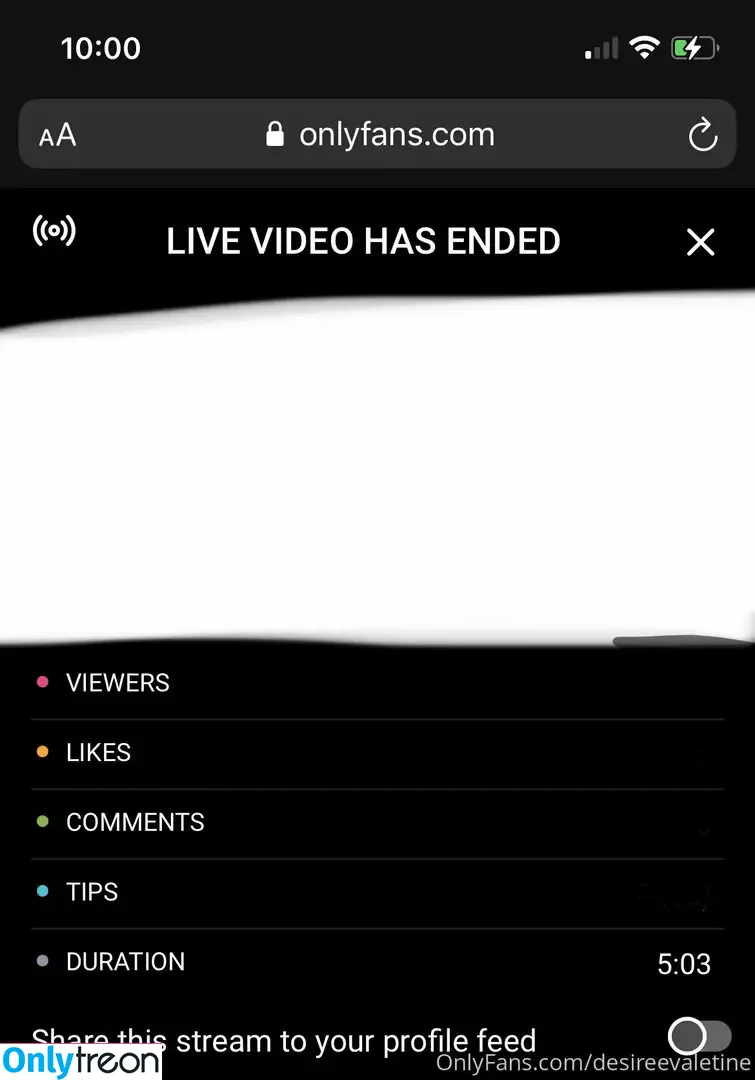The width and height of the screenshot is (755, 1080).
Task: Reload the onlyfans.com page
Action: [703, 135]
